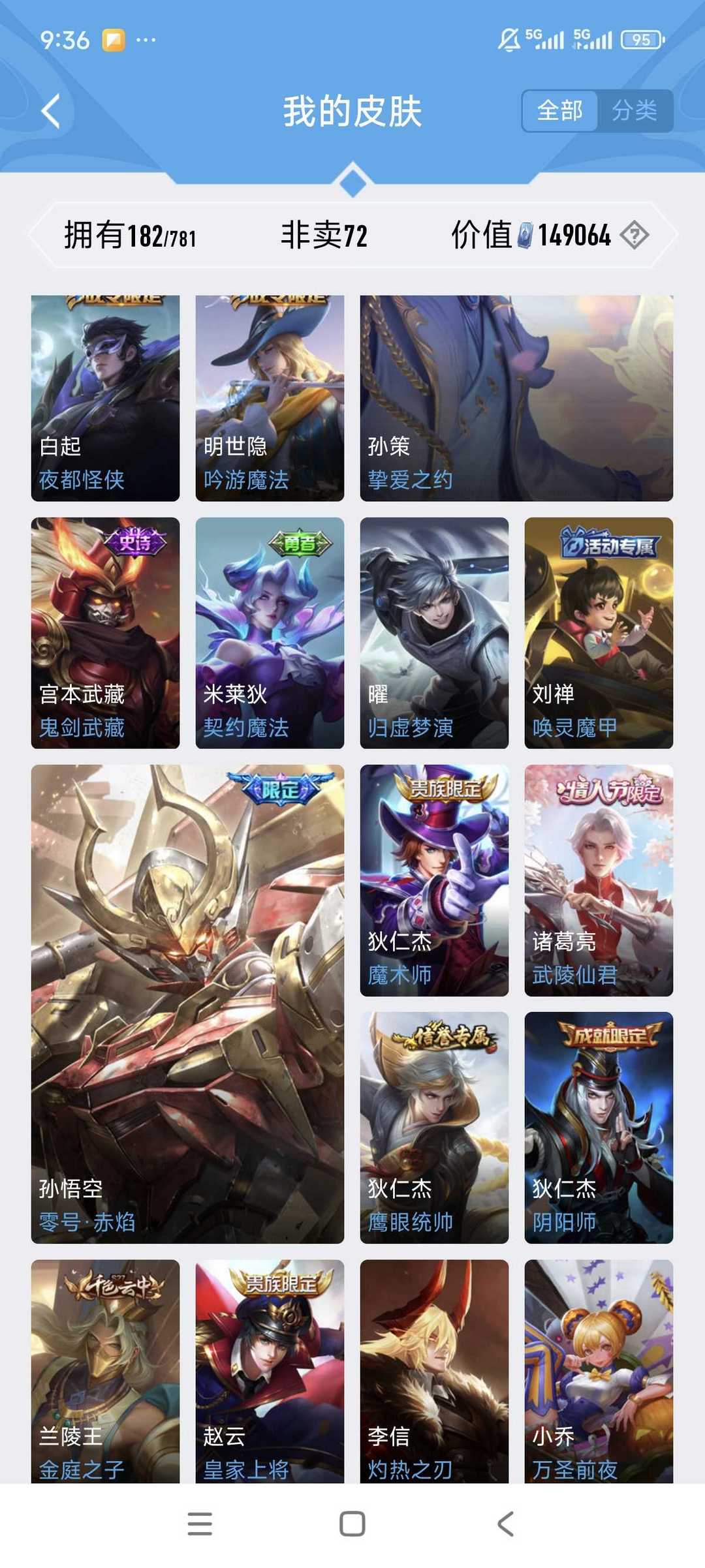Open 宫本武藏 鬼剑武藏 skin card
This screenshot has height=1568, width=705.
coord(105,633)
